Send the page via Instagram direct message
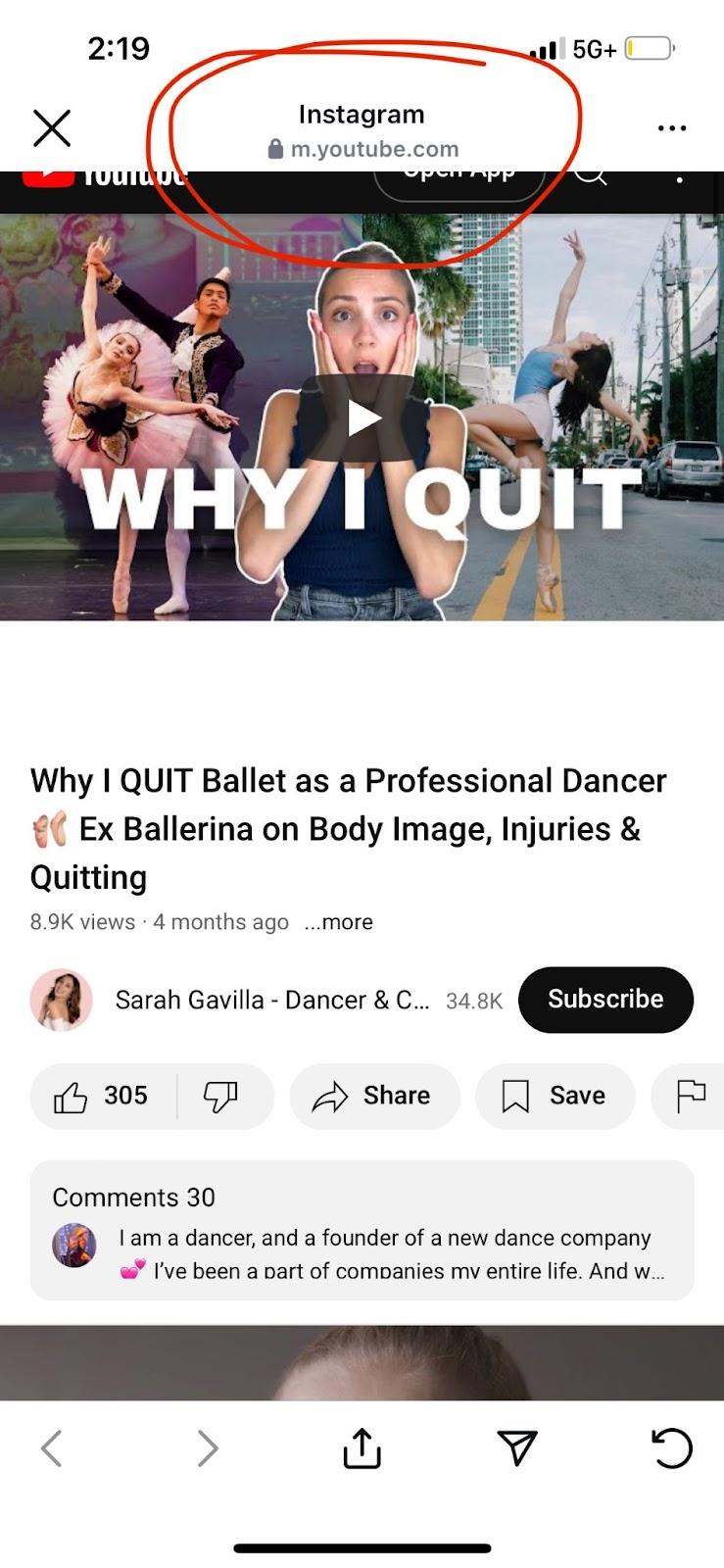The height and width of the screenshot is (1568, 724). (x=517, y=1447)
